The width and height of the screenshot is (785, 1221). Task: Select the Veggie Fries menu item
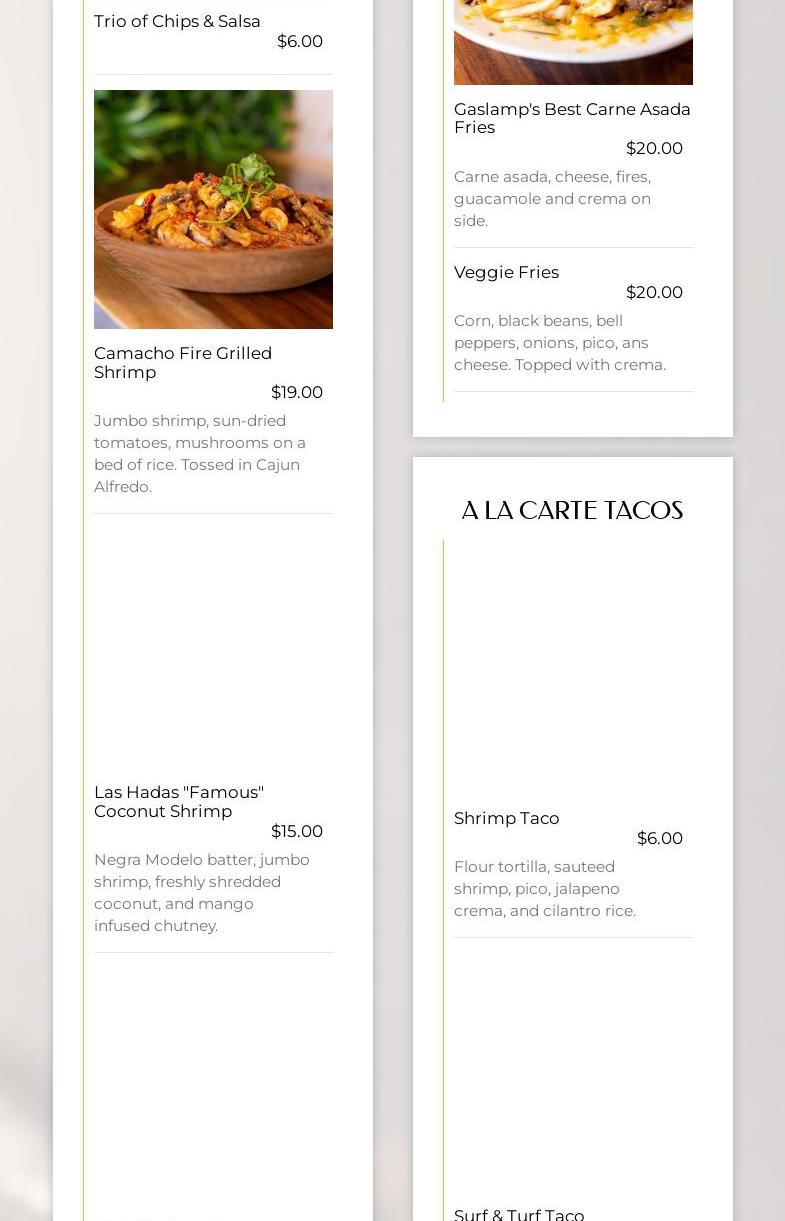point(506,272)
